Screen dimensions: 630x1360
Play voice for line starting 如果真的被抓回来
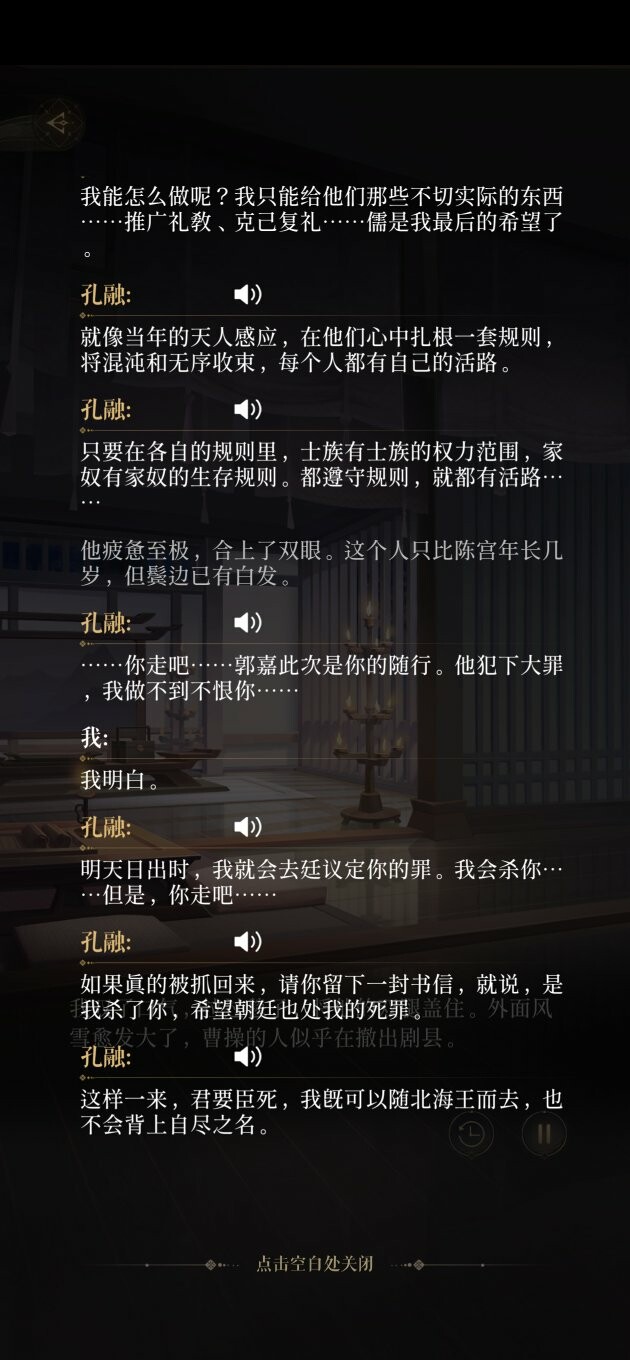(x=247, y=942)
